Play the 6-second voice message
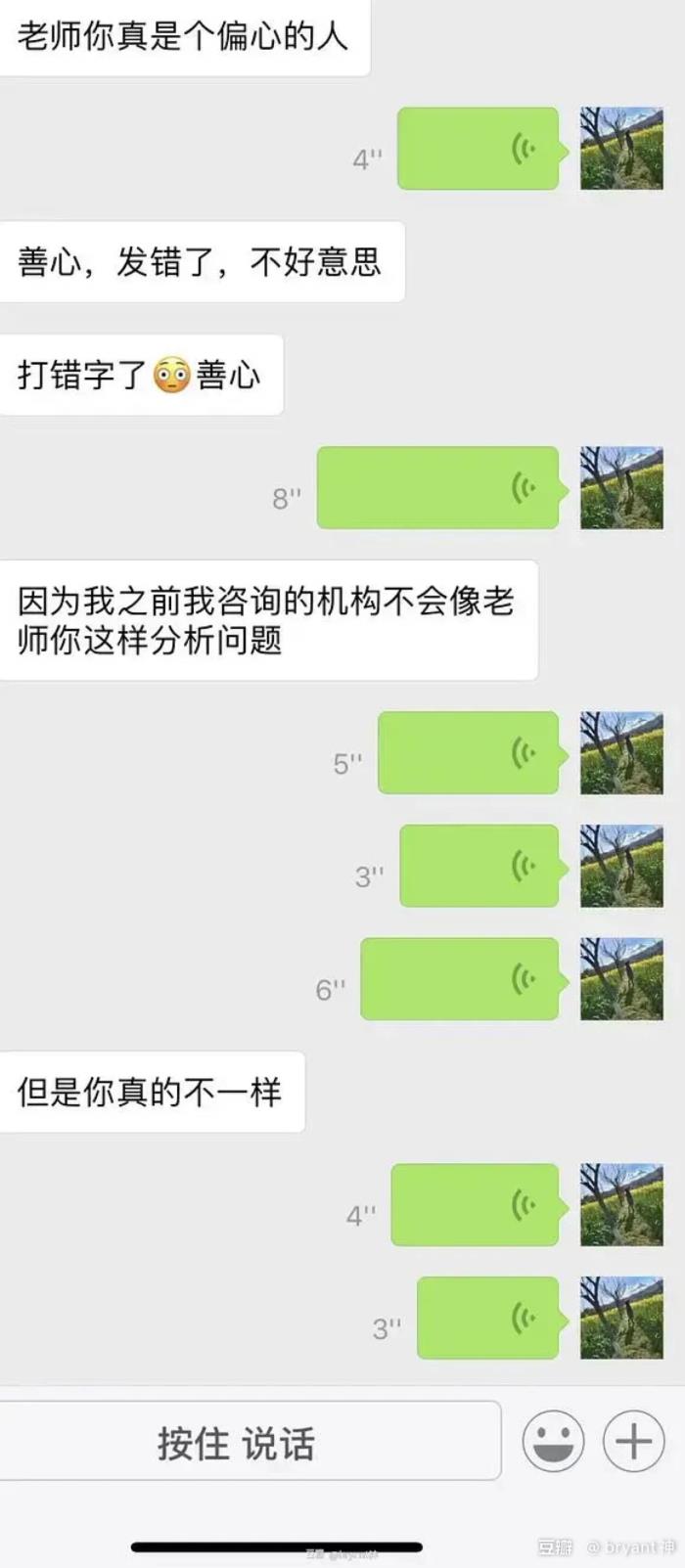Image resolution: width=685 pixels, height=1568 pixels. click(x=460, y=979)
